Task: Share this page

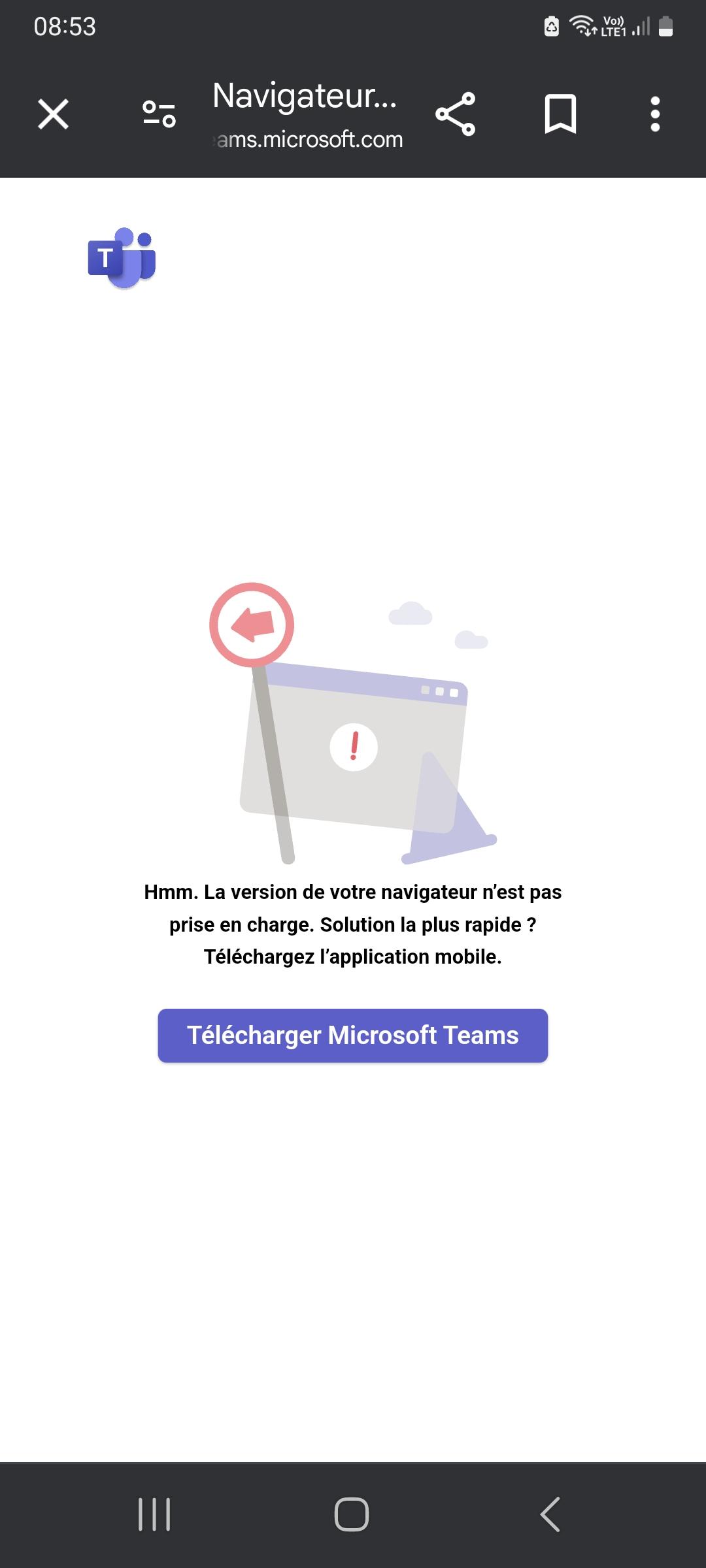Action: tap(456, 114)
